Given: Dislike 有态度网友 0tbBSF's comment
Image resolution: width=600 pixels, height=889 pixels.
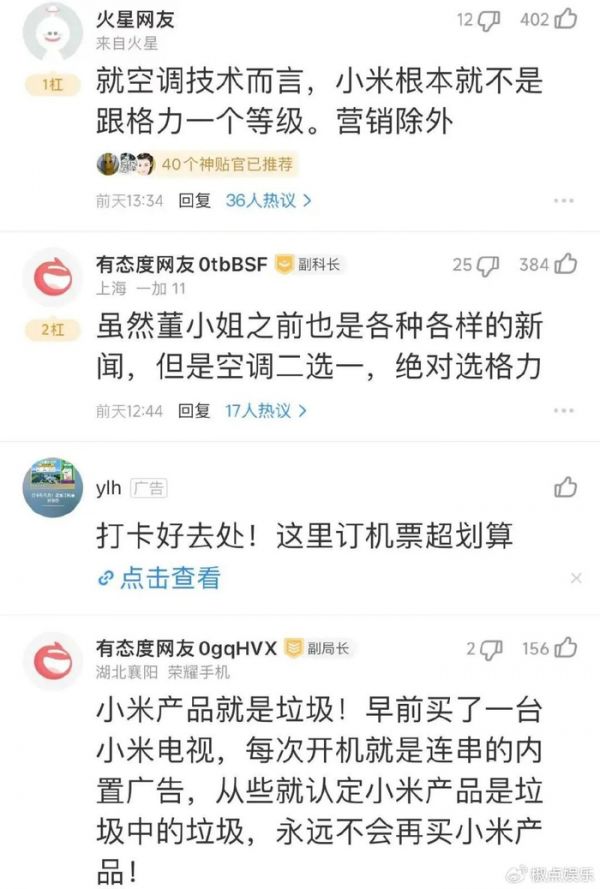Looking at the screenshot, I should click(488, 264).
